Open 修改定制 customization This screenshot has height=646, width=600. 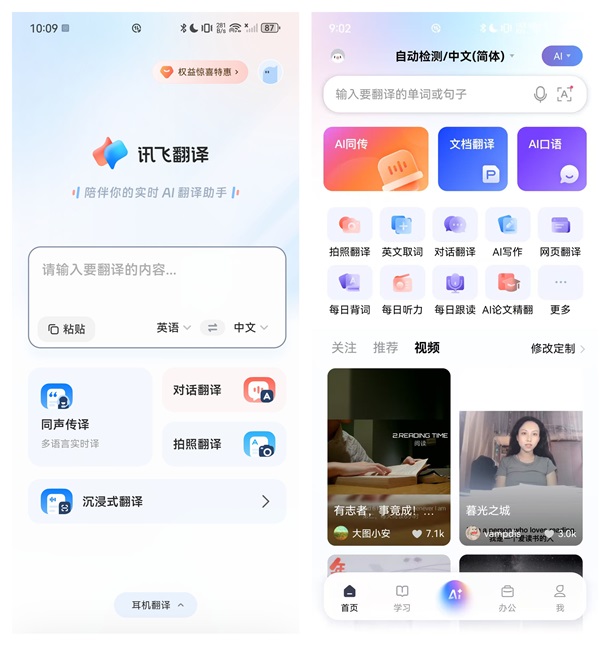(557, 349)
